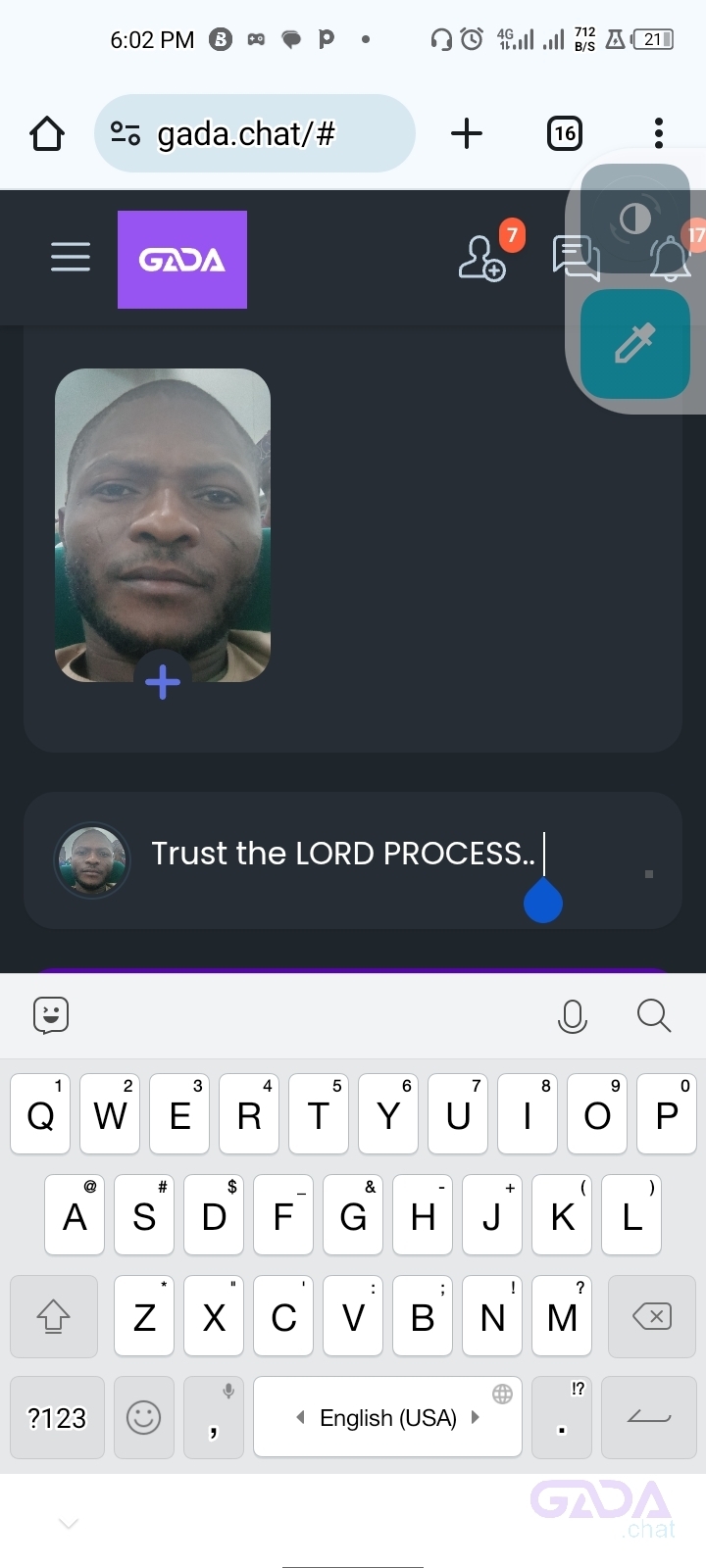Add a photo with the plus button
Screen dimensions: 706x1568
pos(163,682)
